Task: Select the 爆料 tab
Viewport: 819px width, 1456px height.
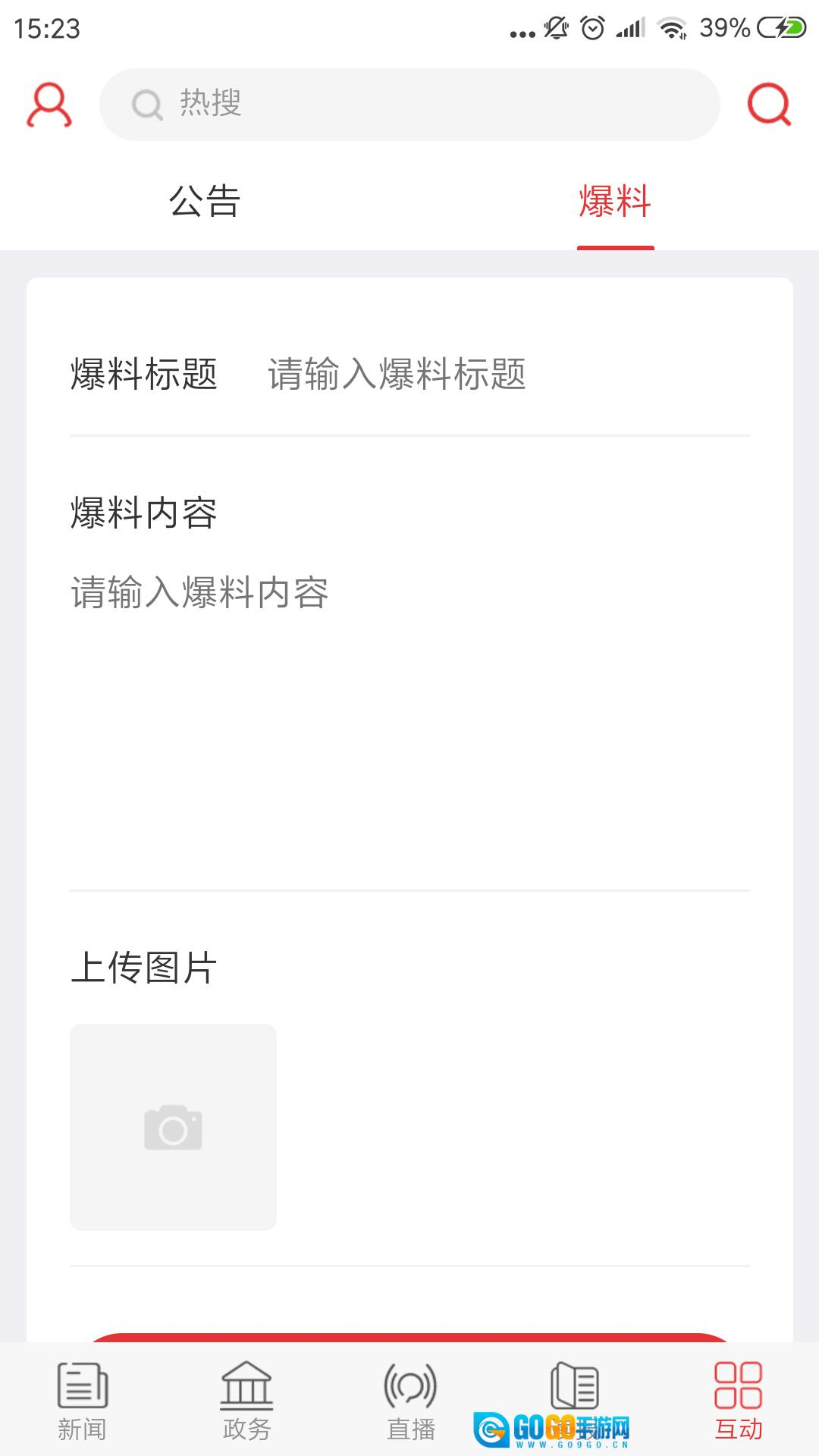Action: (x=615, y=202)
